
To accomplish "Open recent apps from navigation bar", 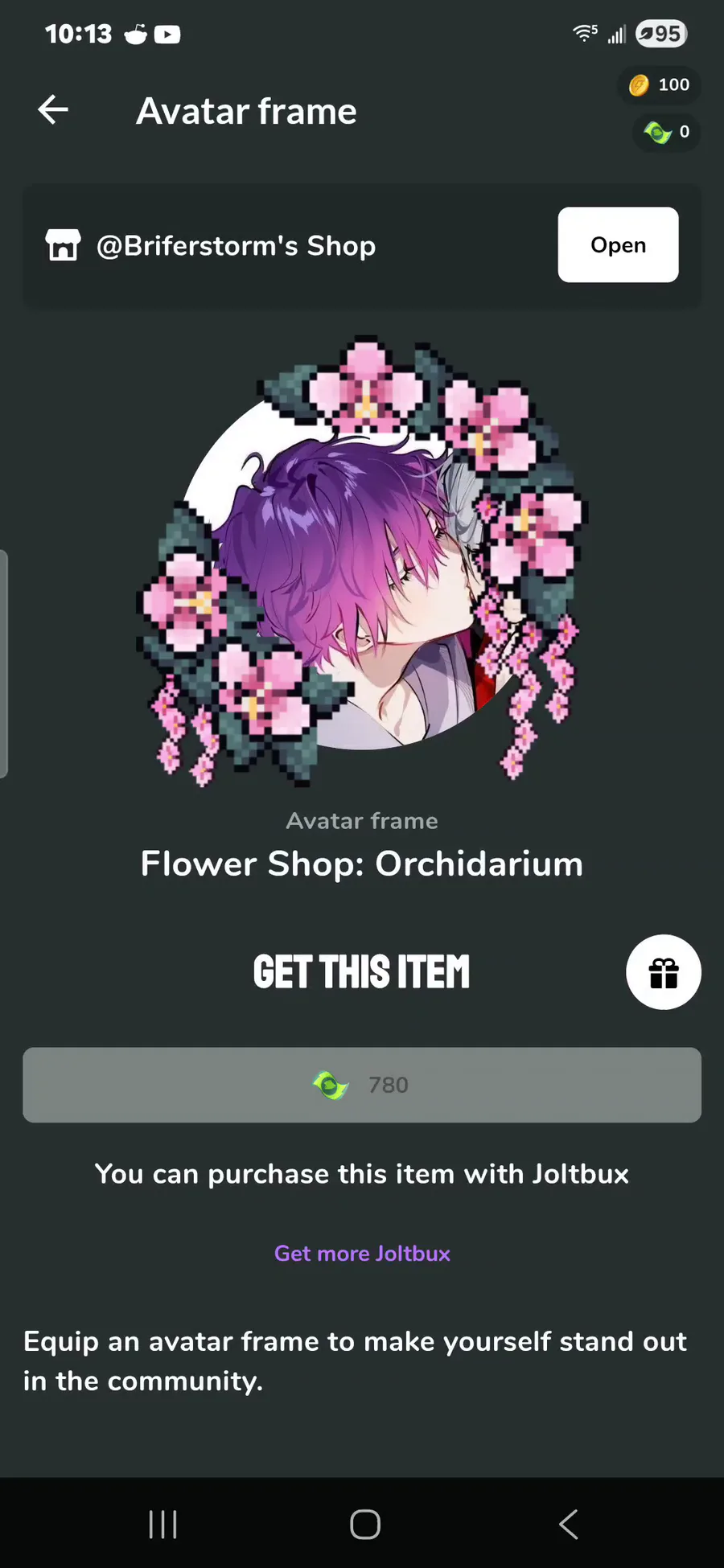I will click(163, 1524).
